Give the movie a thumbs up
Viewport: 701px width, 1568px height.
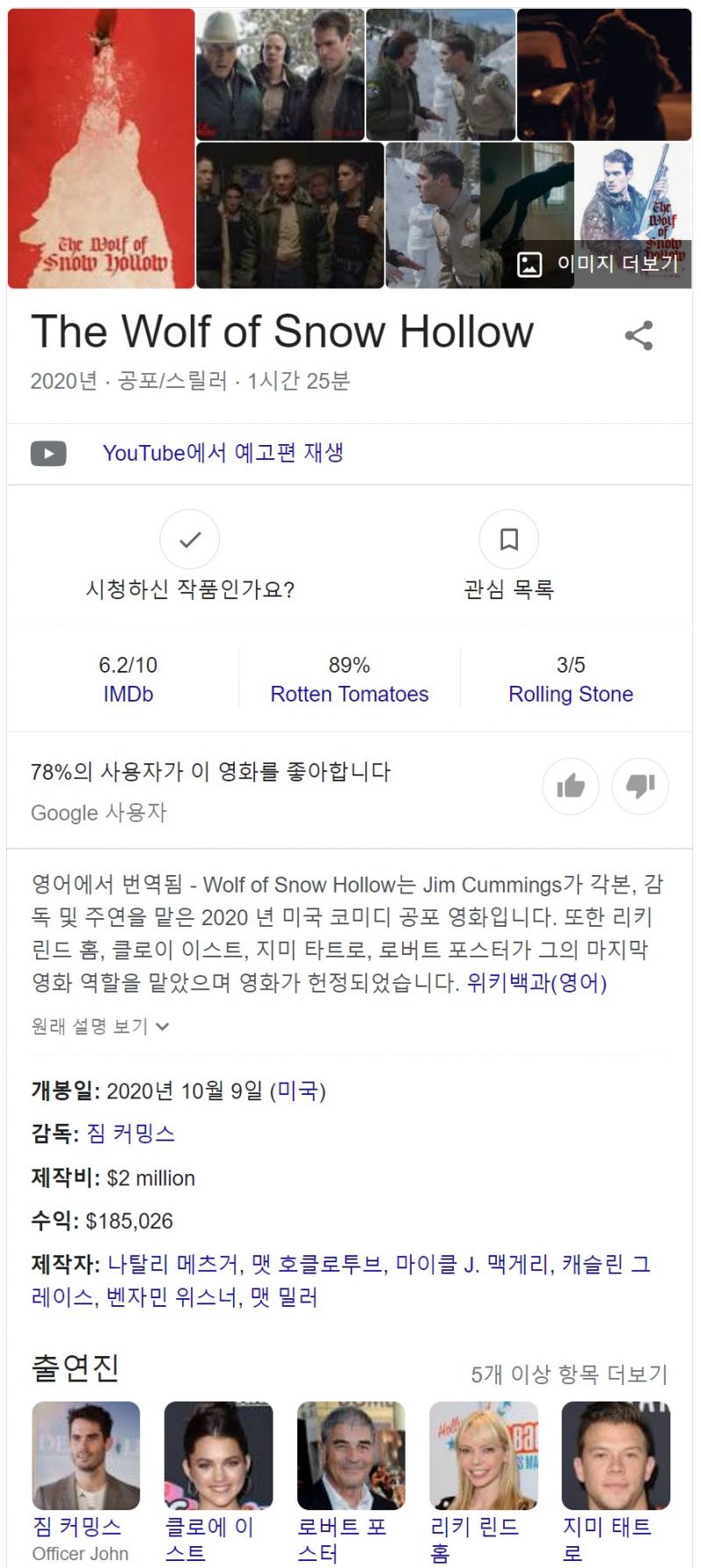point(570,786)
